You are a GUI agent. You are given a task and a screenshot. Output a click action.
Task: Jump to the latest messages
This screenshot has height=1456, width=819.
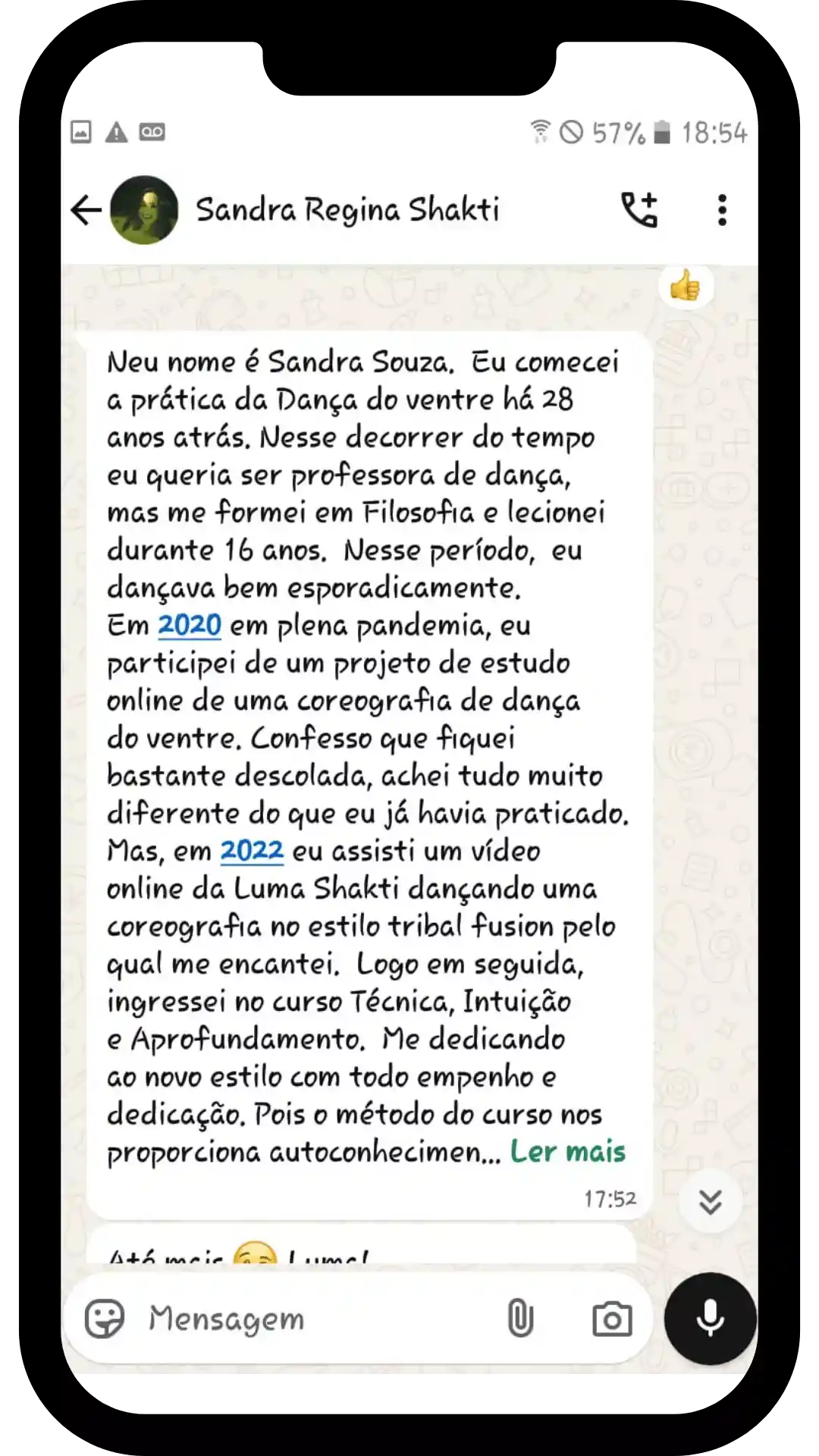click(710, 1201)
